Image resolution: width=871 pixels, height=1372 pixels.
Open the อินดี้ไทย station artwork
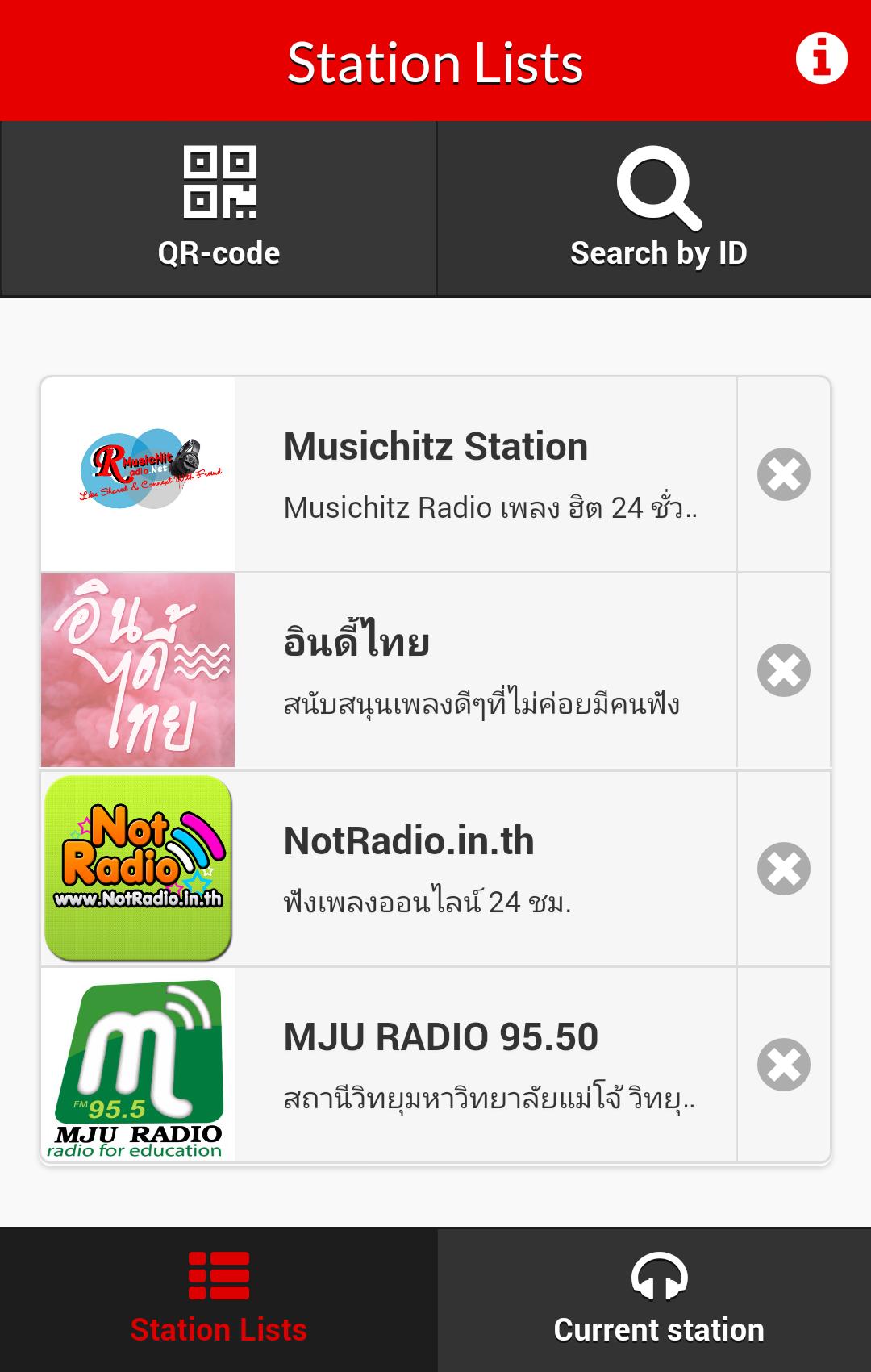click(137, 669)
